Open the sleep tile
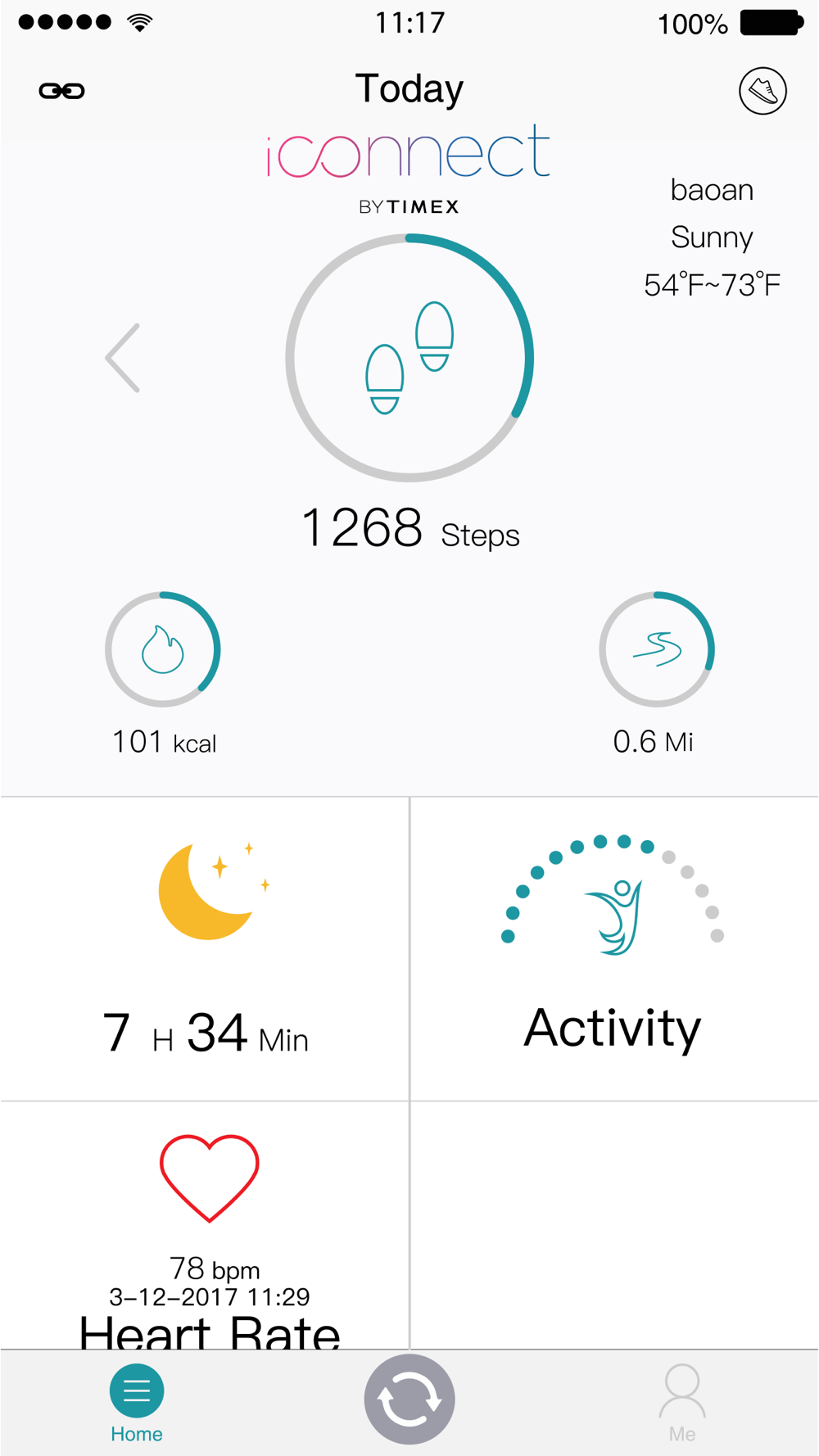Screen dimensions: 819x1456 click(x=205, y=949)
